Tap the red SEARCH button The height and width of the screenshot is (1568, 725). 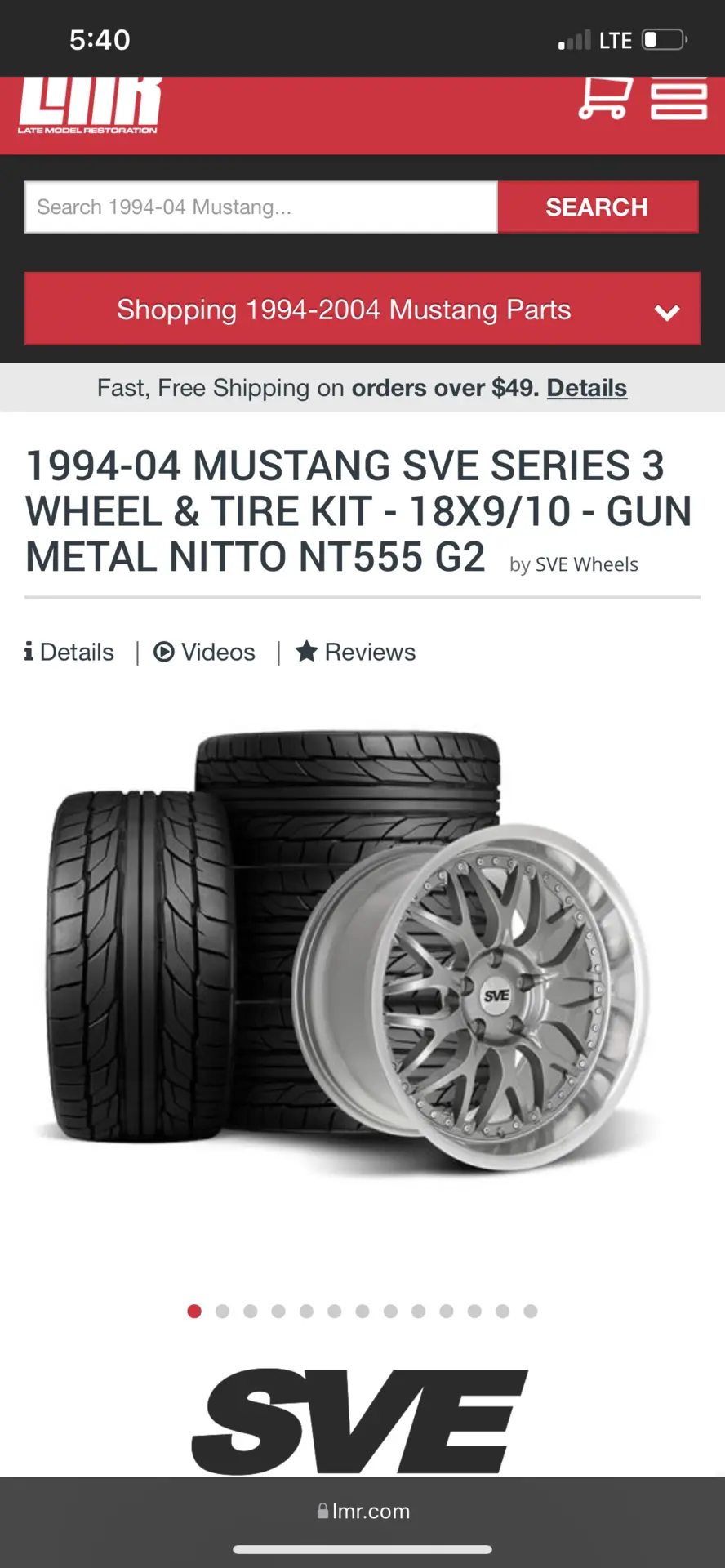click(598, 207)
